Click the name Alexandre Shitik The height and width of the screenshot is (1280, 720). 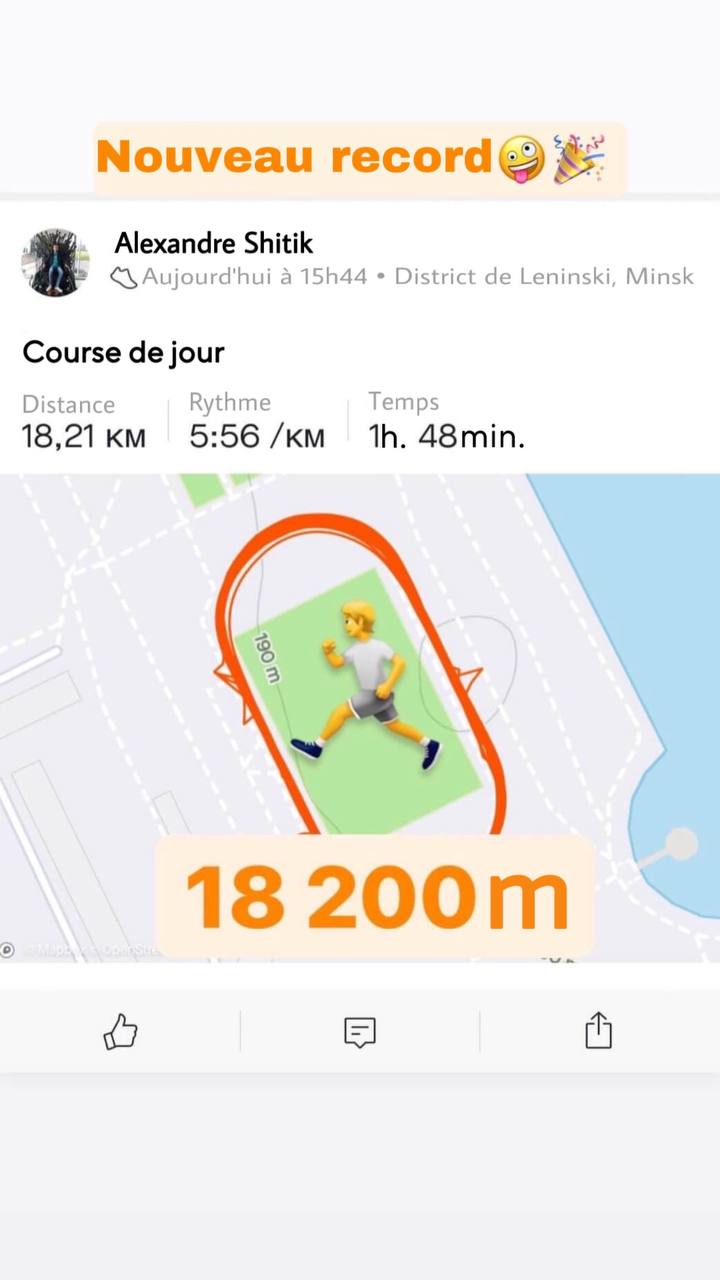click(213, 243)
